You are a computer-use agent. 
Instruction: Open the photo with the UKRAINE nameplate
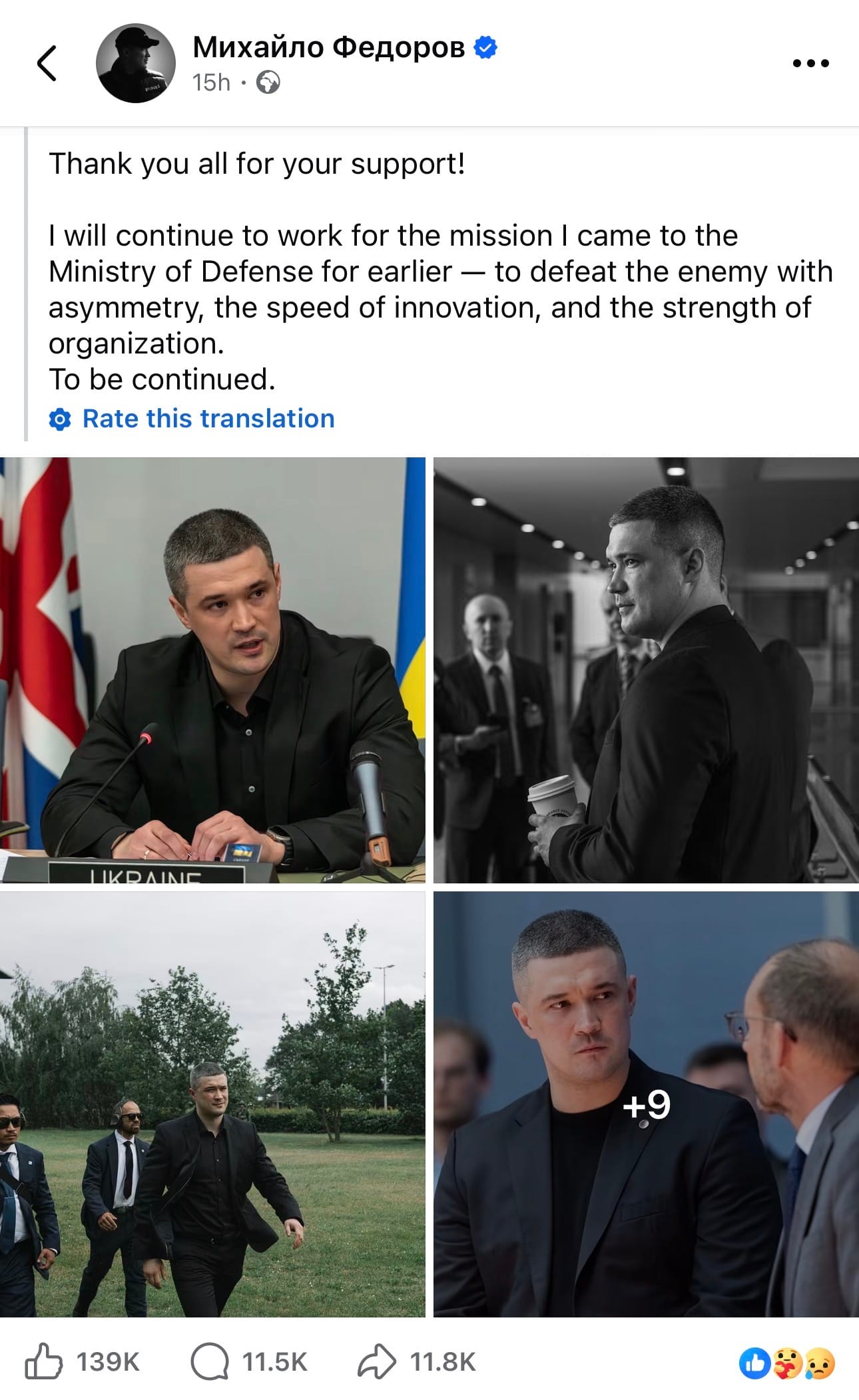(212, 670)
